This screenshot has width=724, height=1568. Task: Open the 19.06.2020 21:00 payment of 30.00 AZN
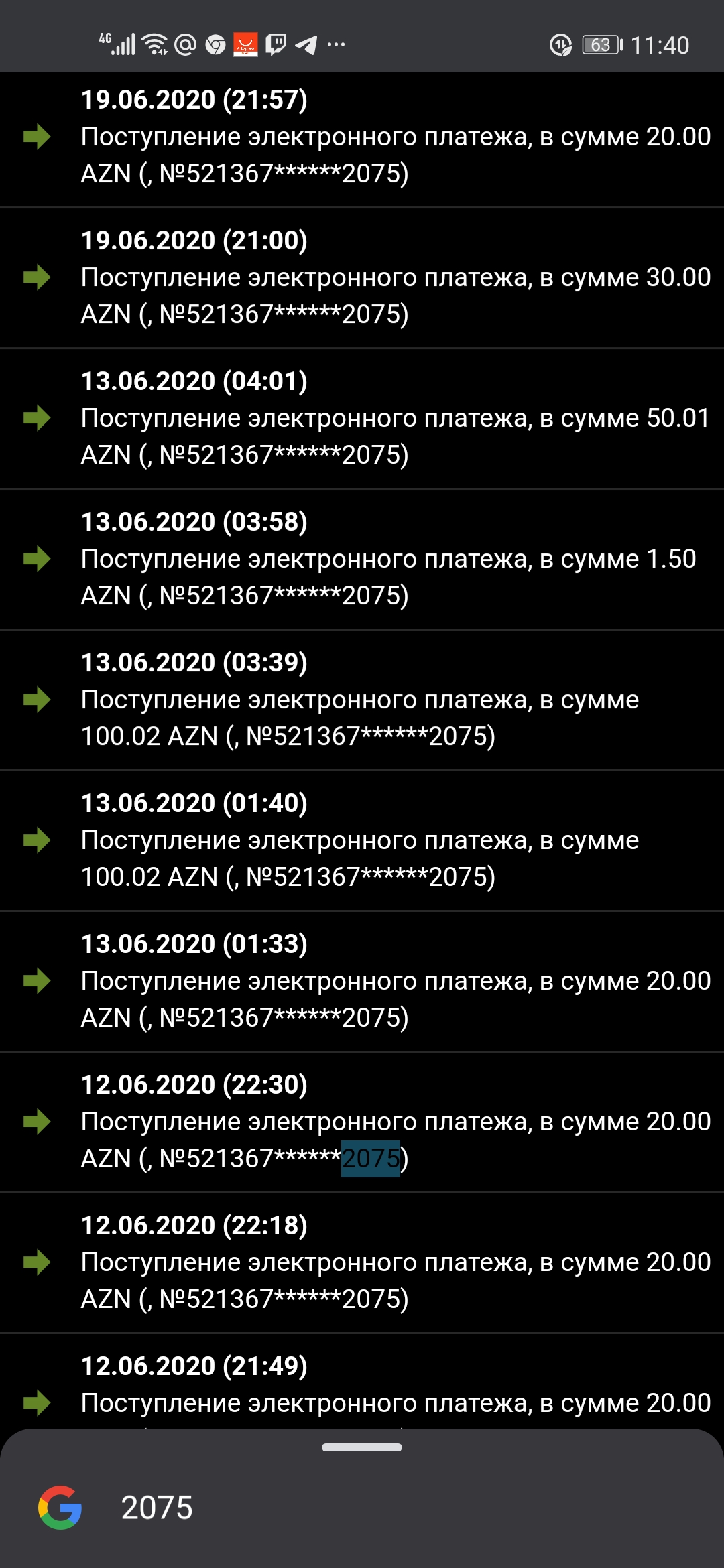pos(394,277)
